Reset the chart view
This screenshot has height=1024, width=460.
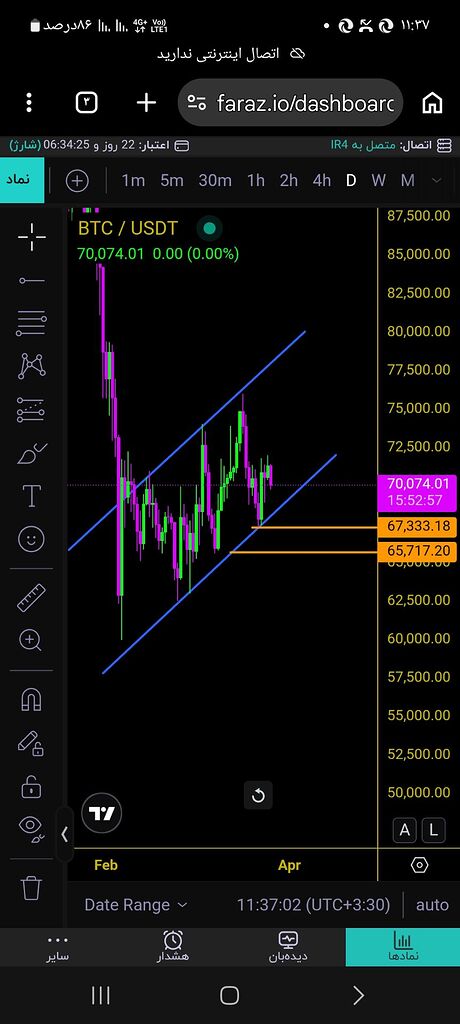(258, 795)
